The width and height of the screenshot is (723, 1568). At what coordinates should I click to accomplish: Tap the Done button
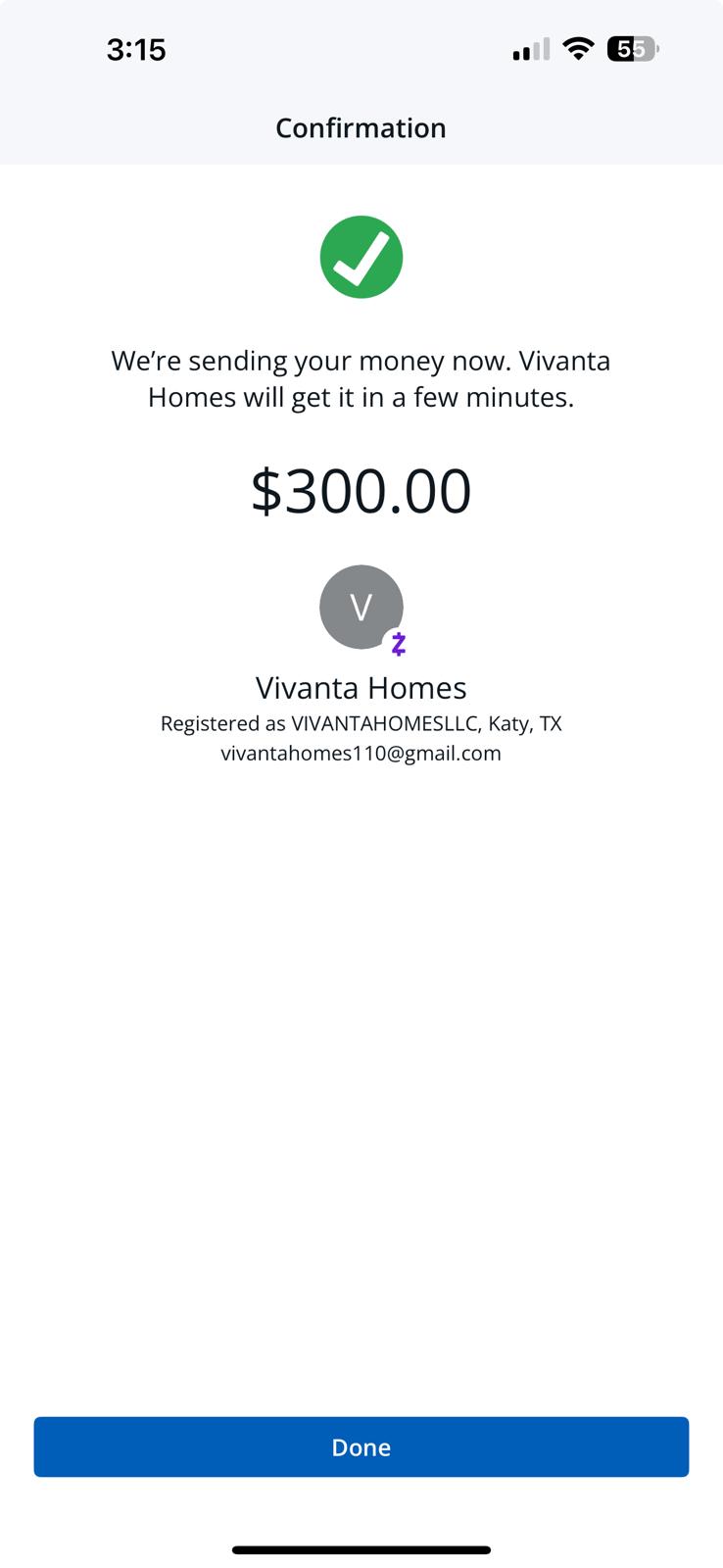coord(361,1446)
